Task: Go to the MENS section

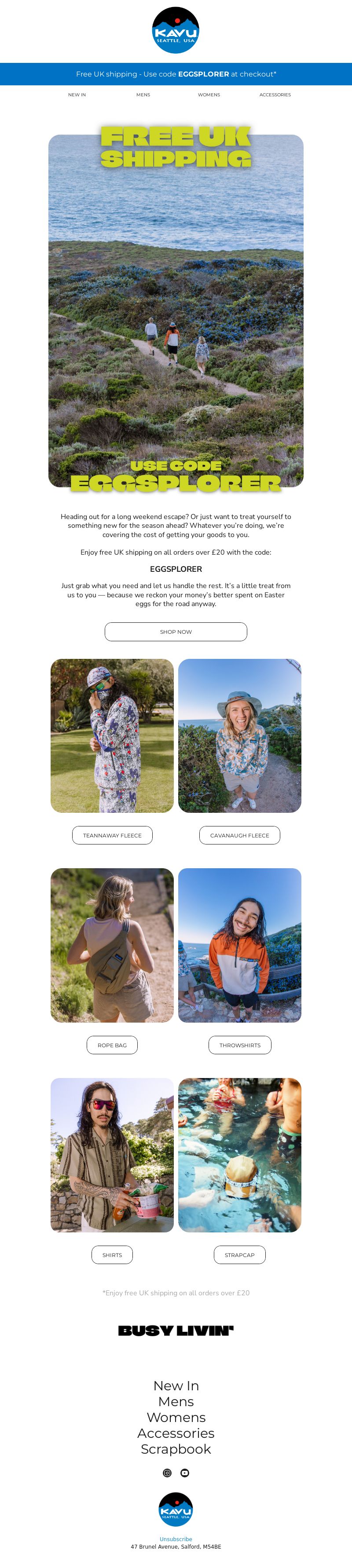Action: (x=143, y=95)
